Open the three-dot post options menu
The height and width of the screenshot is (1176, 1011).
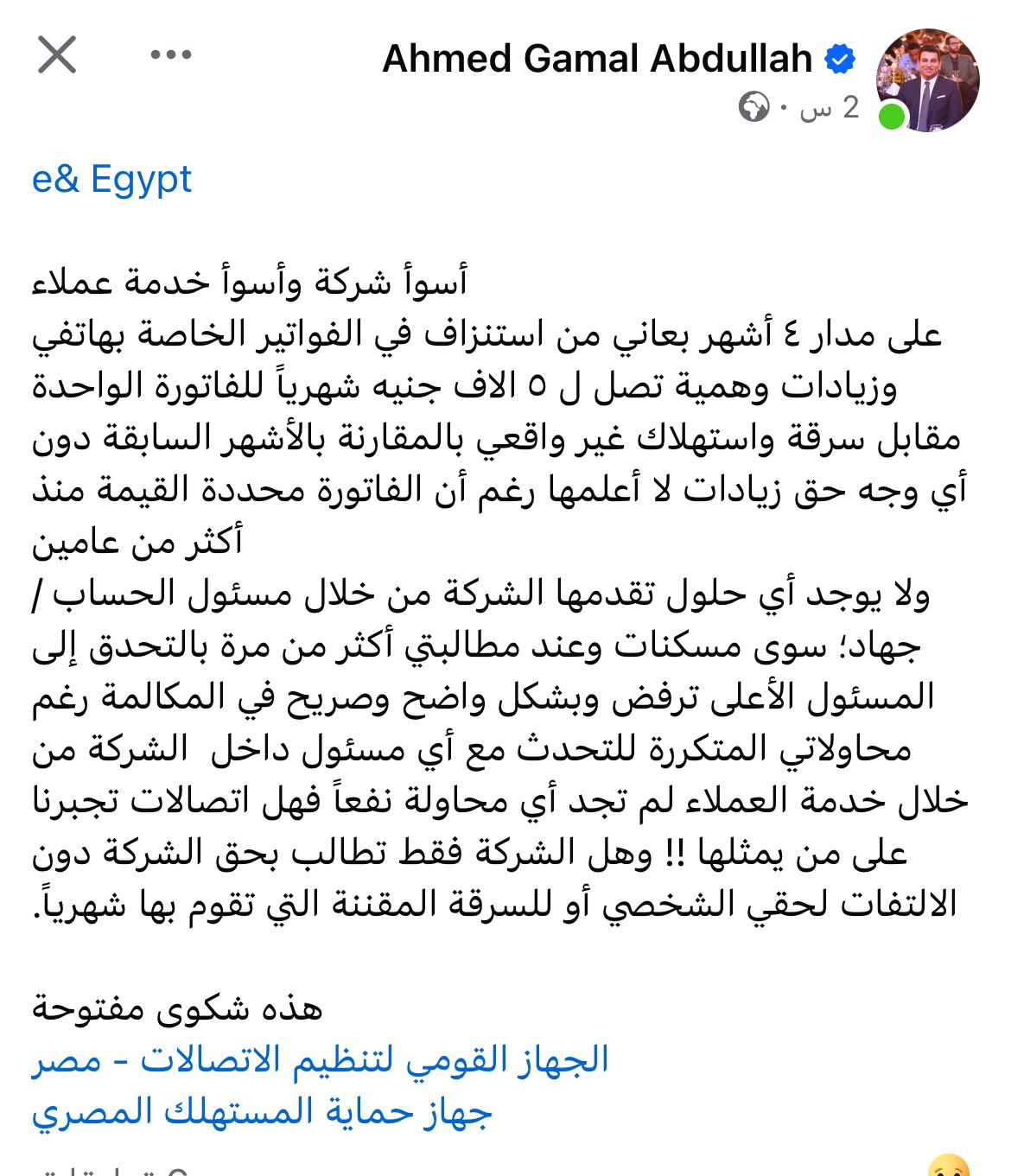tap(170, 55)
